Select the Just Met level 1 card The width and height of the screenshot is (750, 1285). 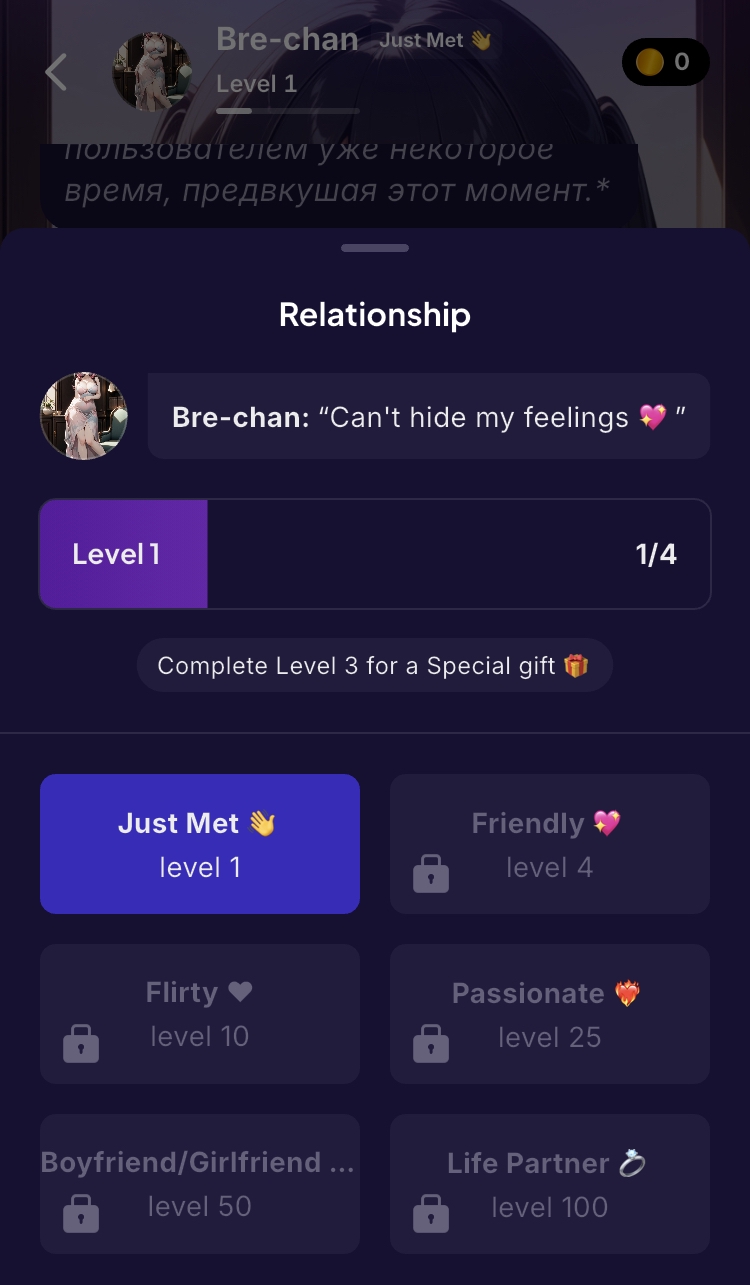(200, 844)
